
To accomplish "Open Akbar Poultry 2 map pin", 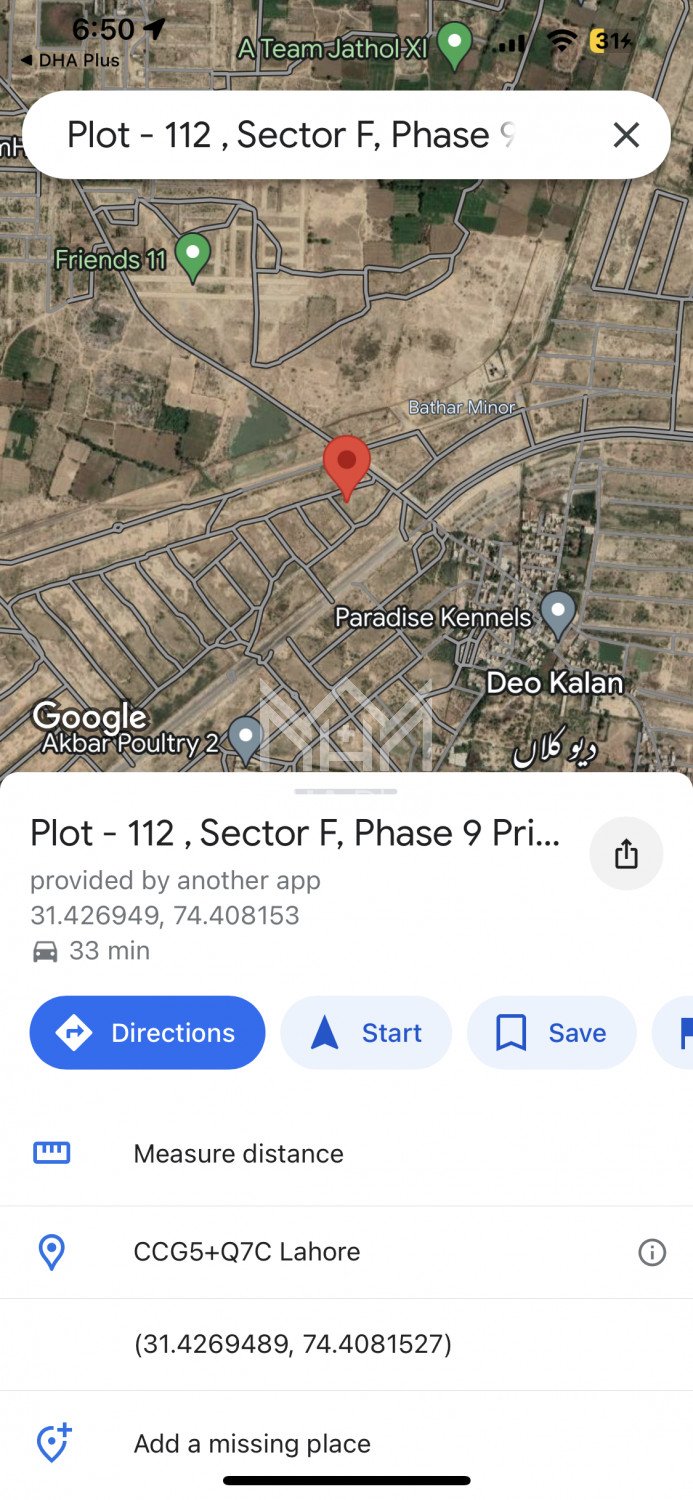I will coord(245,738).
